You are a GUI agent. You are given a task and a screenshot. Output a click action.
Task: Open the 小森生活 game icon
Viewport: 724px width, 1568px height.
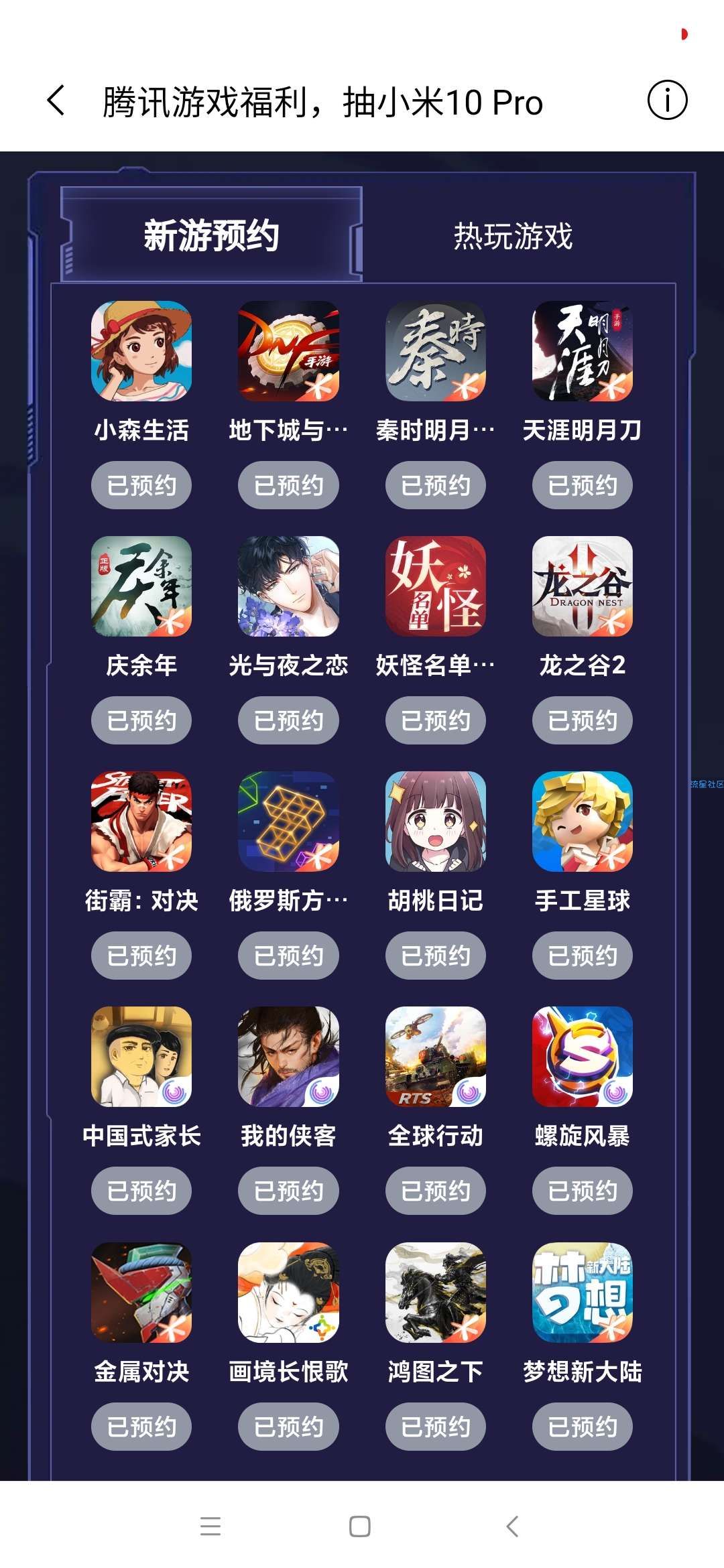(x=141, y=351)
